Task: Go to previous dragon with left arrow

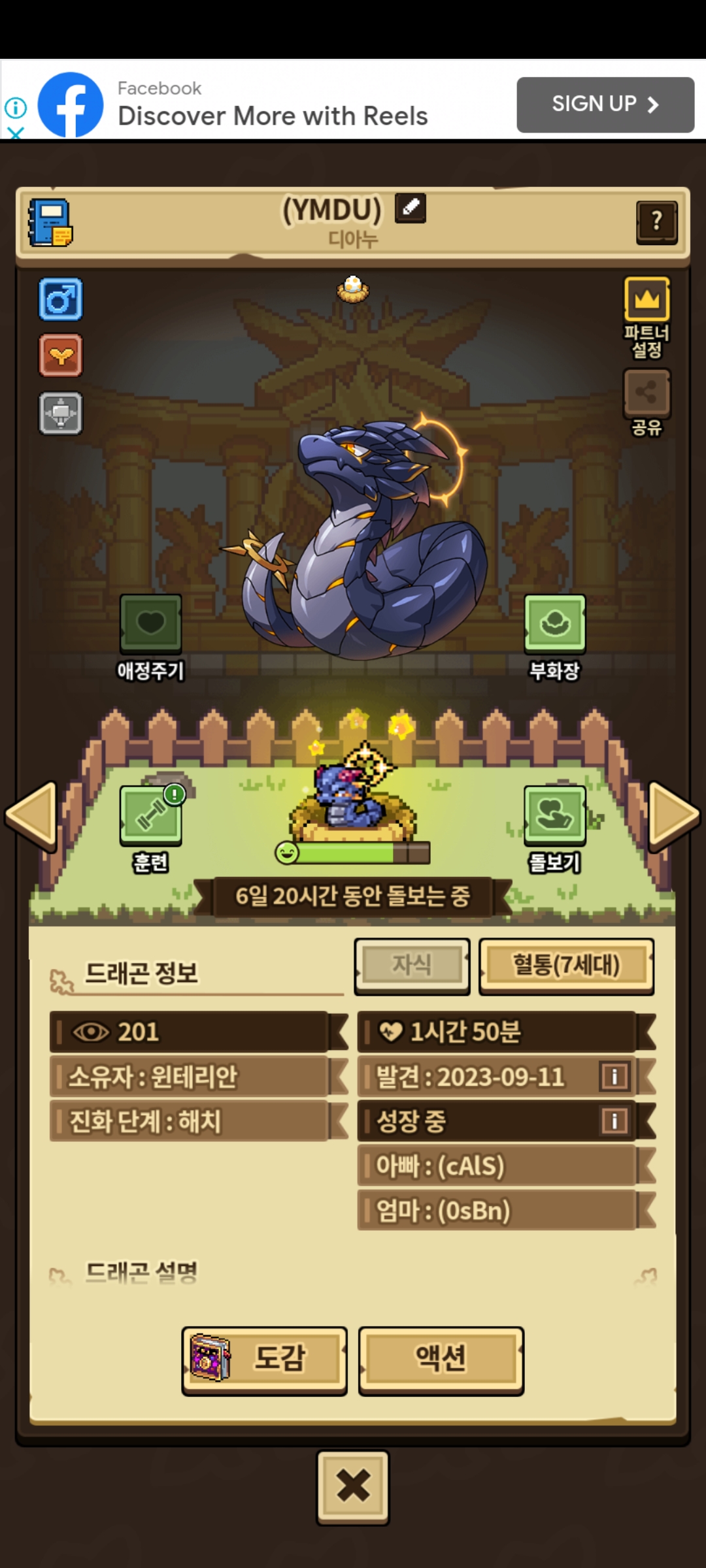Action: pos(31,815)
